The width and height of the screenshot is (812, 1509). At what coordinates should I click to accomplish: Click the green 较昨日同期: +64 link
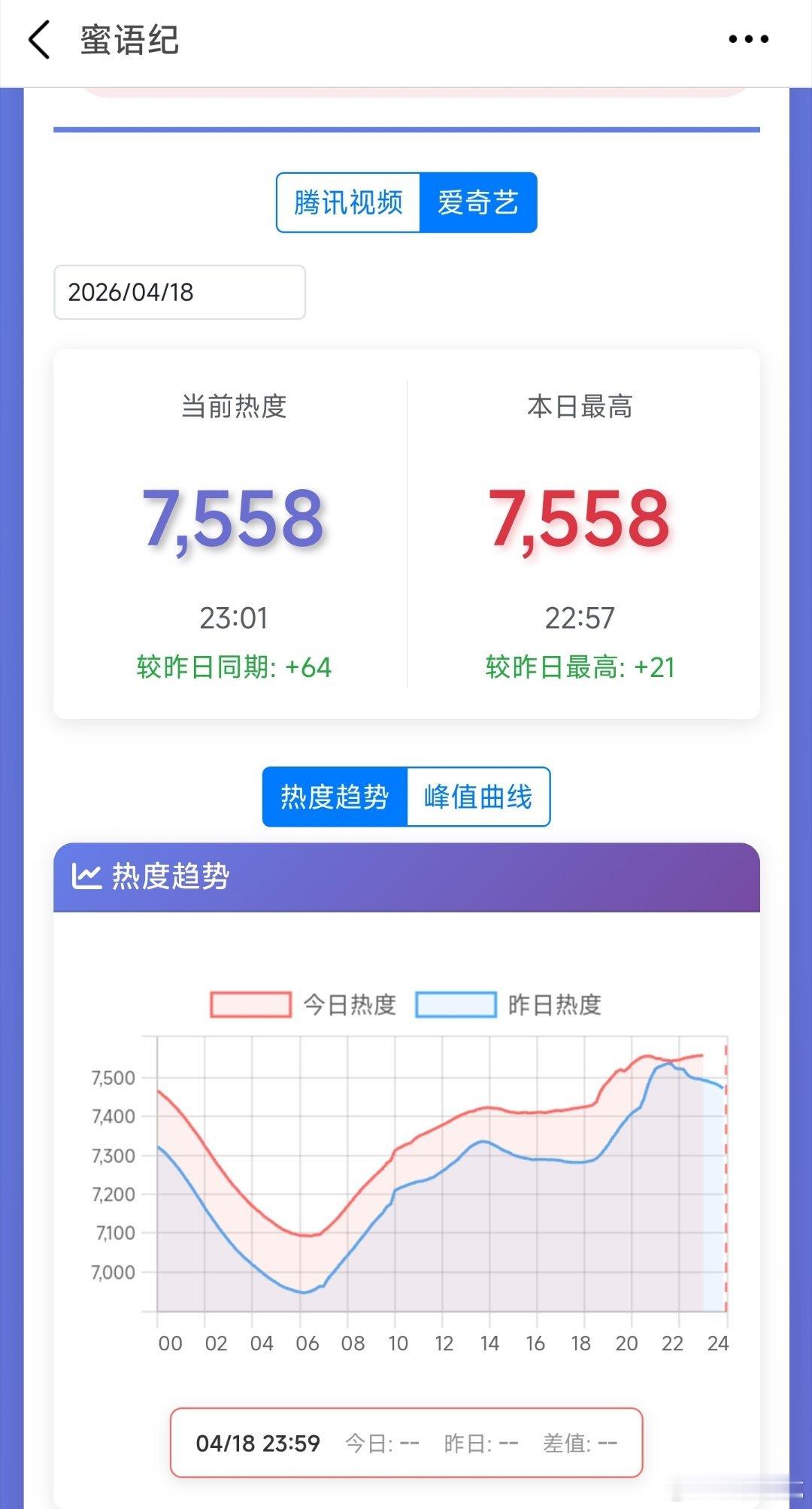235,666
